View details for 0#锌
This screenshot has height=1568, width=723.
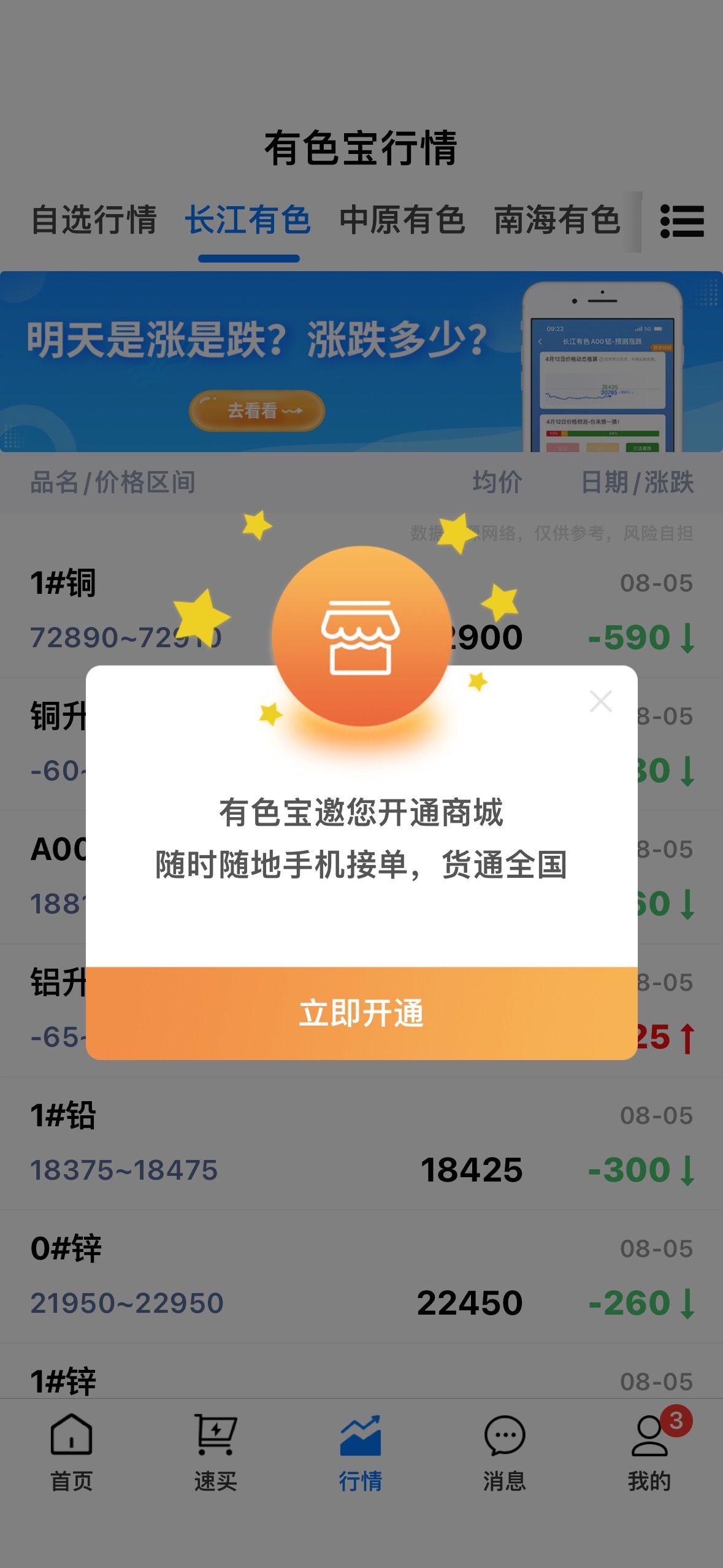tap(361, 1277)
